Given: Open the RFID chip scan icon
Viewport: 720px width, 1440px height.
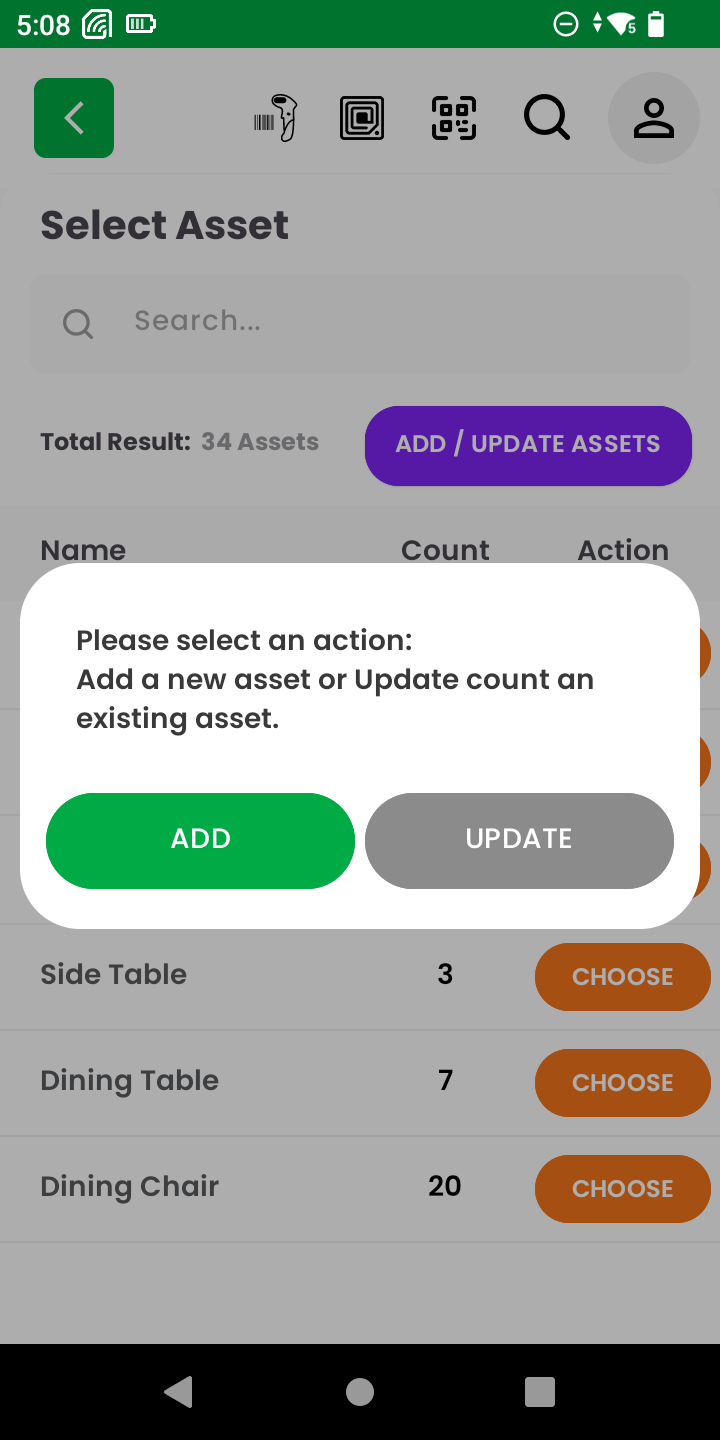Looking at the screenshot, I should tap(362, 118).
